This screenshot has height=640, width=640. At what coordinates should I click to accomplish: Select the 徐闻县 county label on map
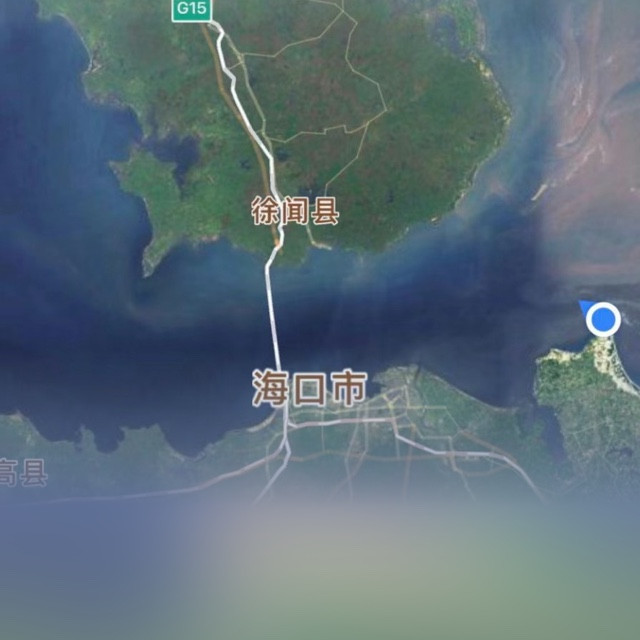[295, 211]
